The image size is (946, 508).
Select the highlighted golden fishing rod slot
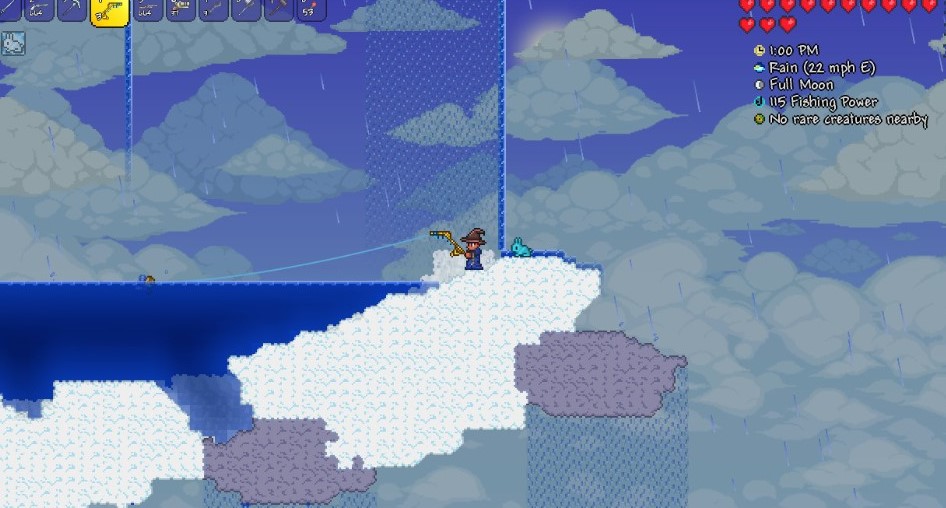pos(110,11)
